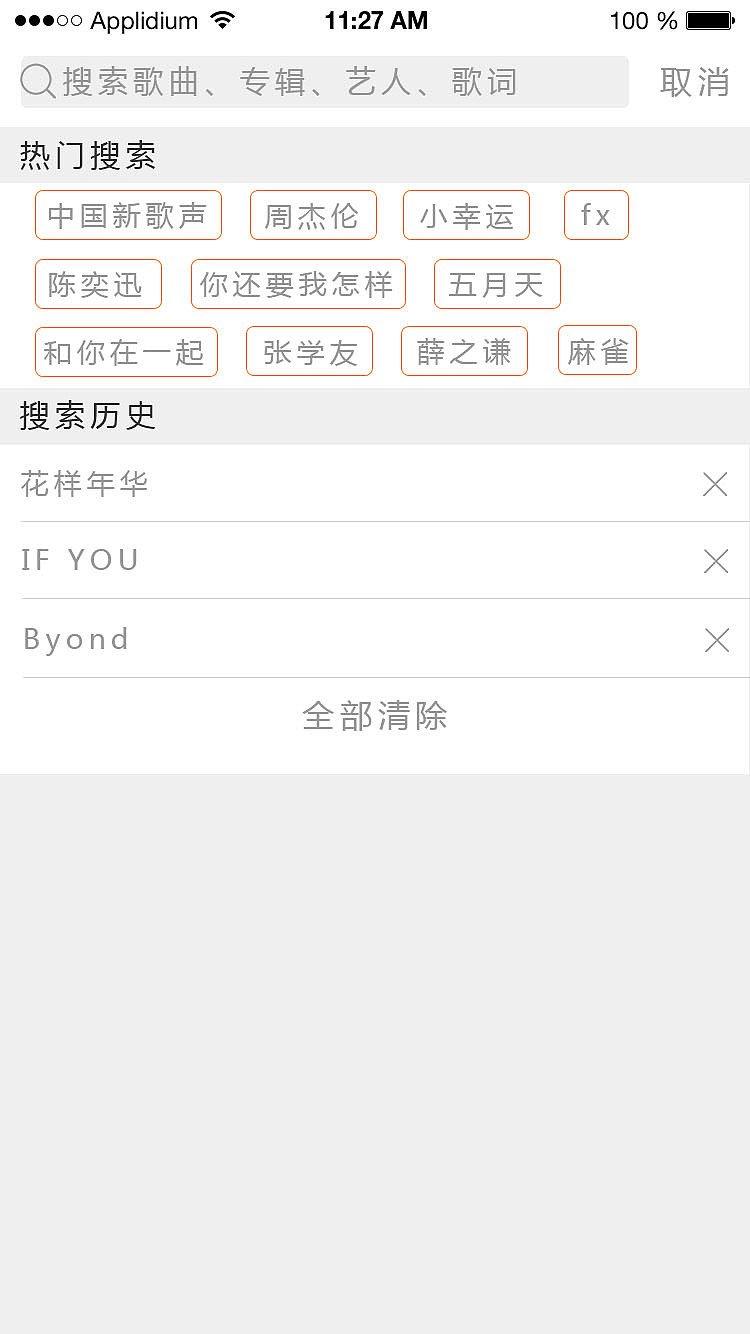Search 薛之谦 using the hot tag
750x1334 pixels.
click(x=464, y=351)
